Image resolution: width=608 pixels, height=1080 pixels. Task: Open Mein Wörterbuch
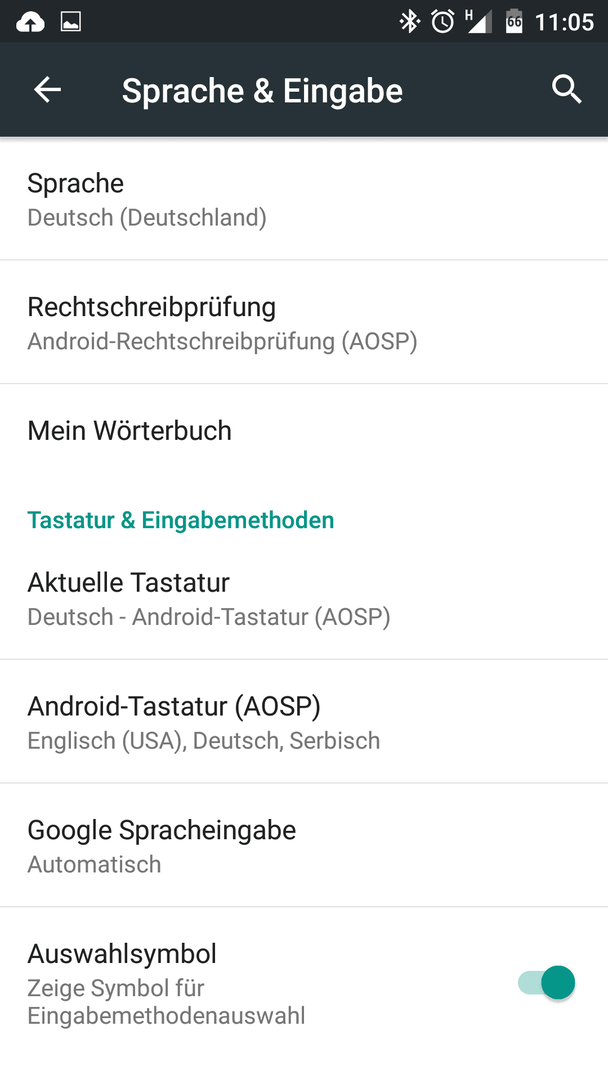pos(304,430)
